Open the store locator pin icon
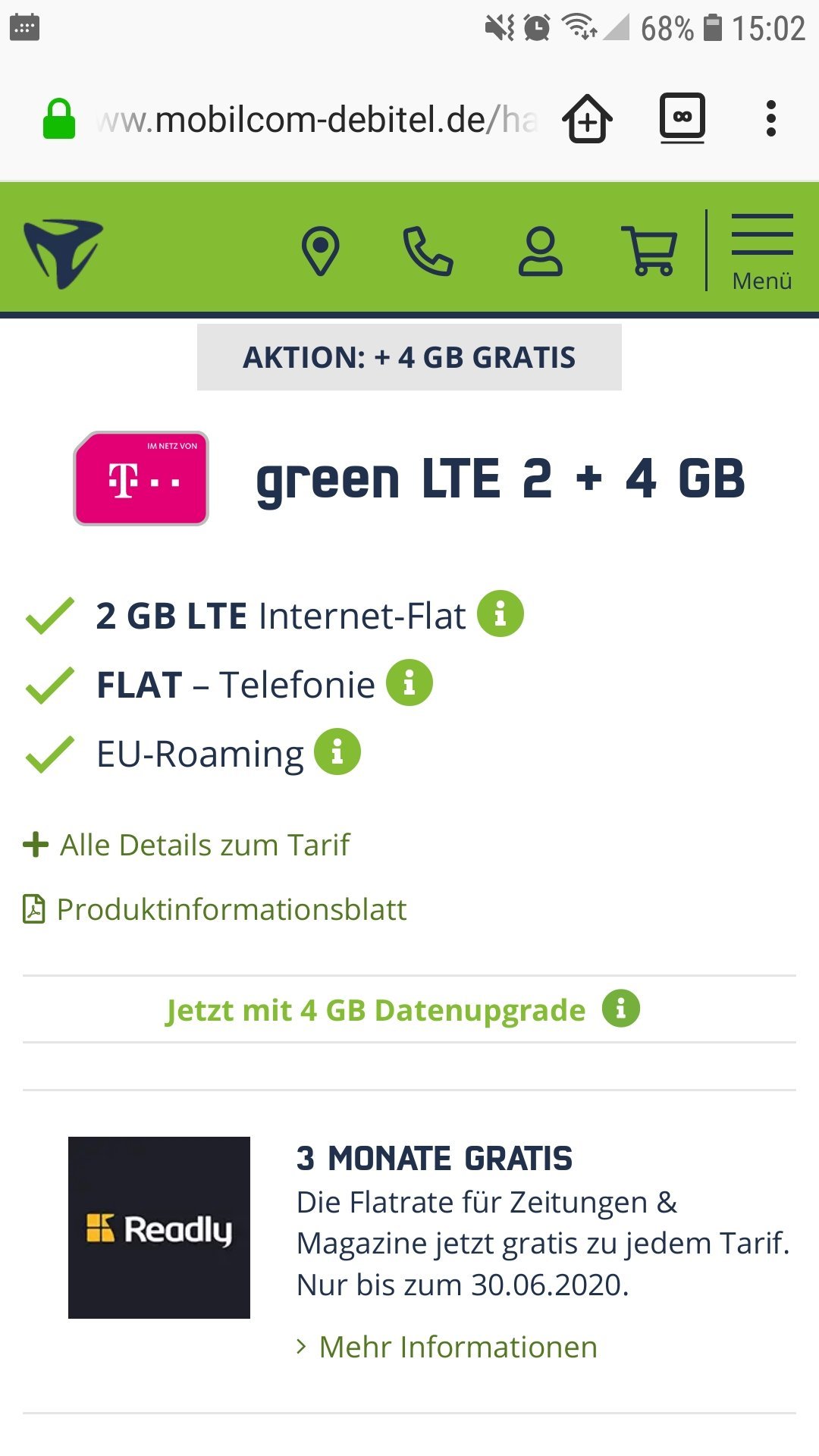 321,251
